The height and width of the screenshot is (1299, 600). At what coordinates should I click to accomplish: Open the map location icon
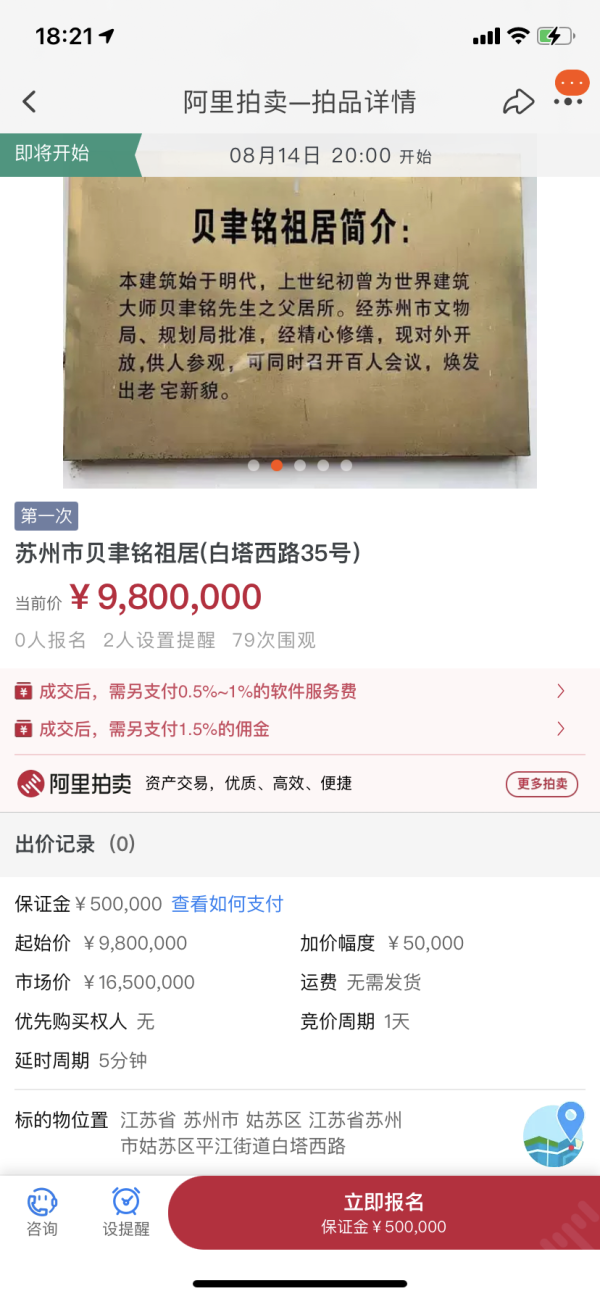click(553, 1134)
